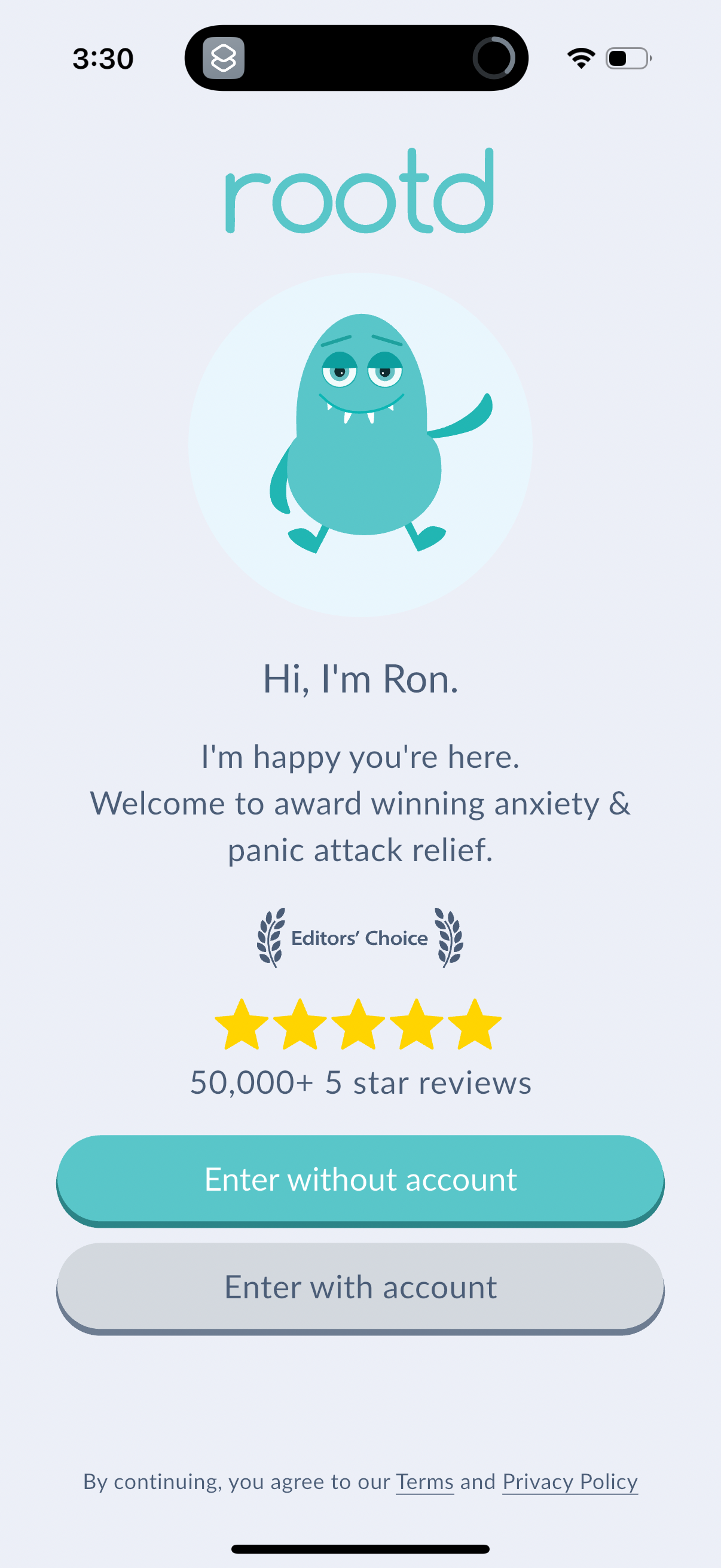
Task: Tap the battery icon in the status bar
Action: [627, 57]
